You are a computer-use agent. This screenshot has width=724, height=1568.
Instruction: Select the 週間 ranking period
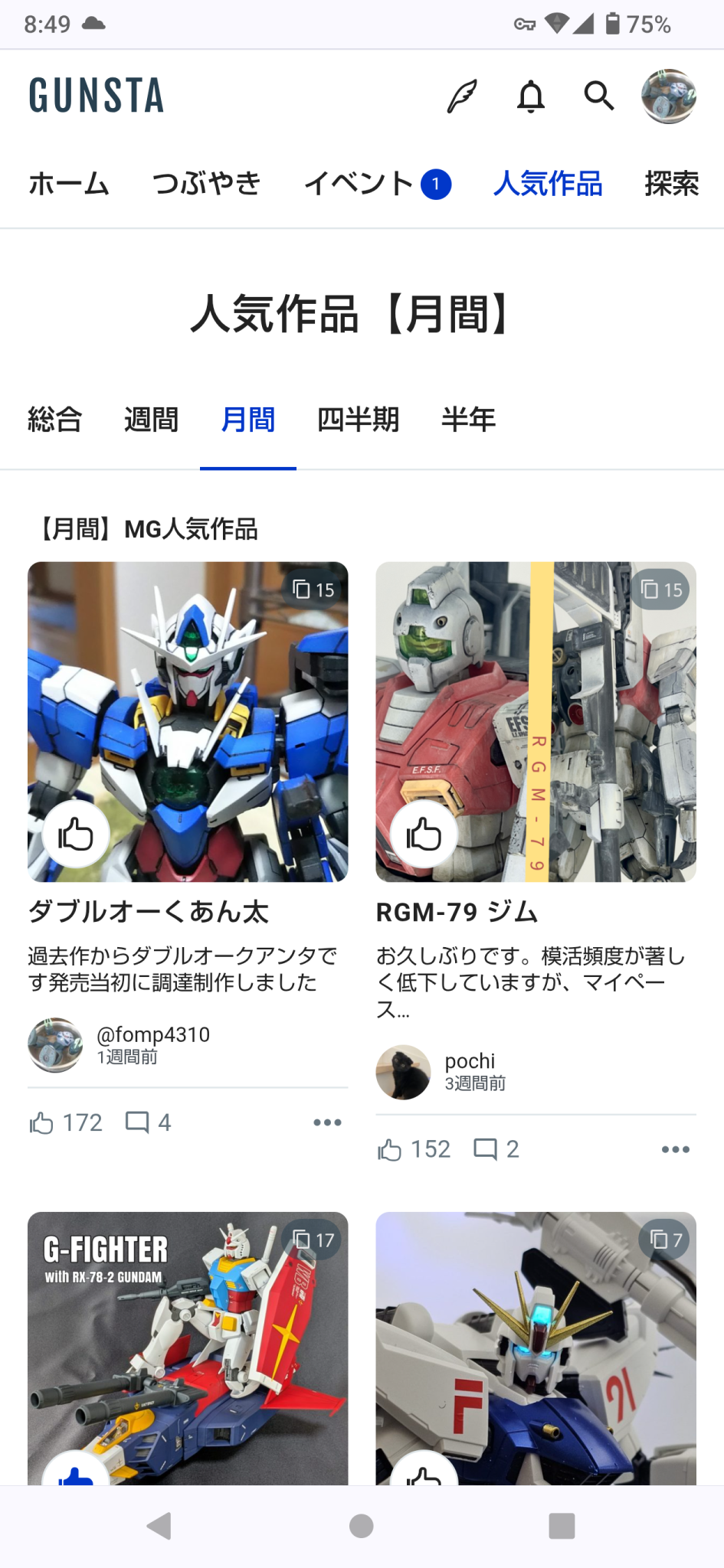pyautogui.click(x=152, y=420)
